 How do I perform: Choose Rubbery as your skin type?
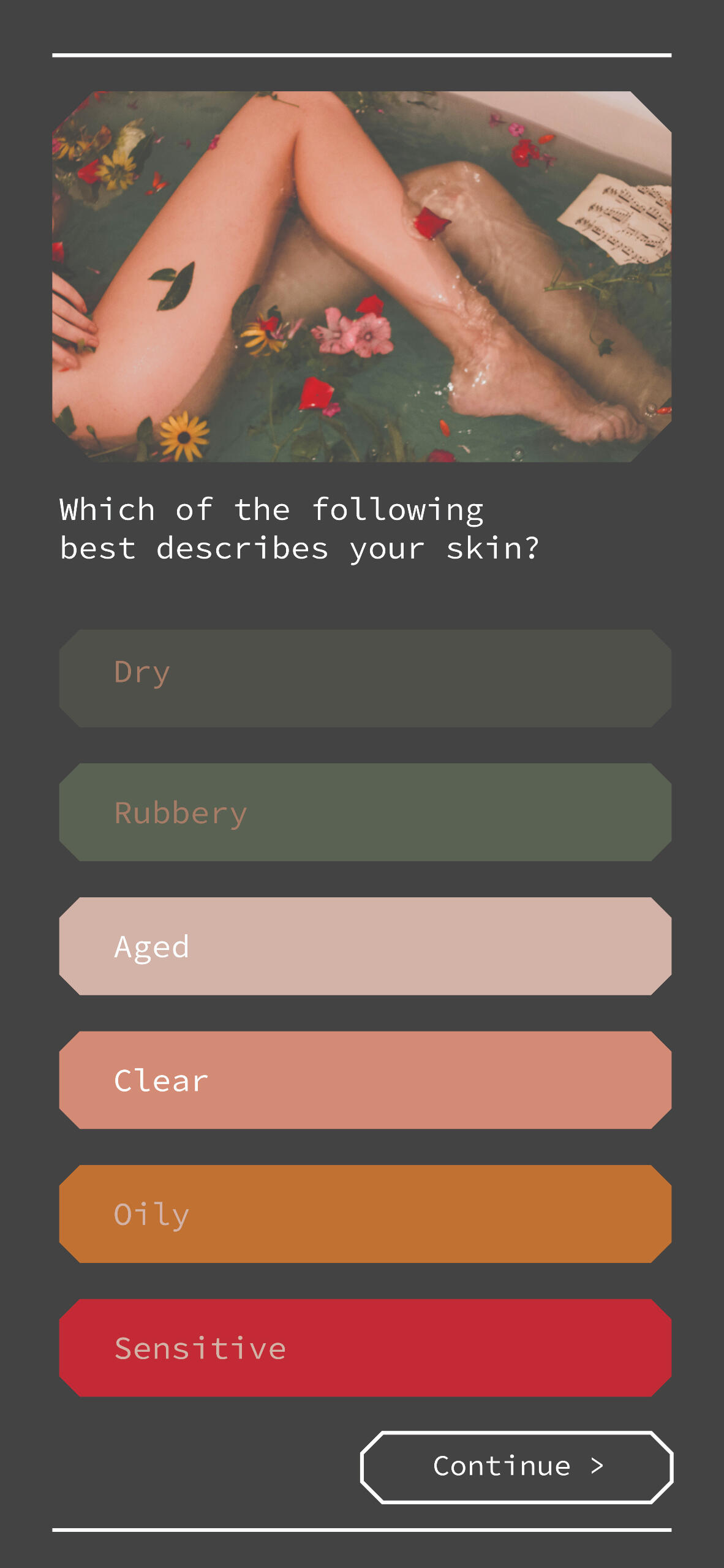point(365,812)
